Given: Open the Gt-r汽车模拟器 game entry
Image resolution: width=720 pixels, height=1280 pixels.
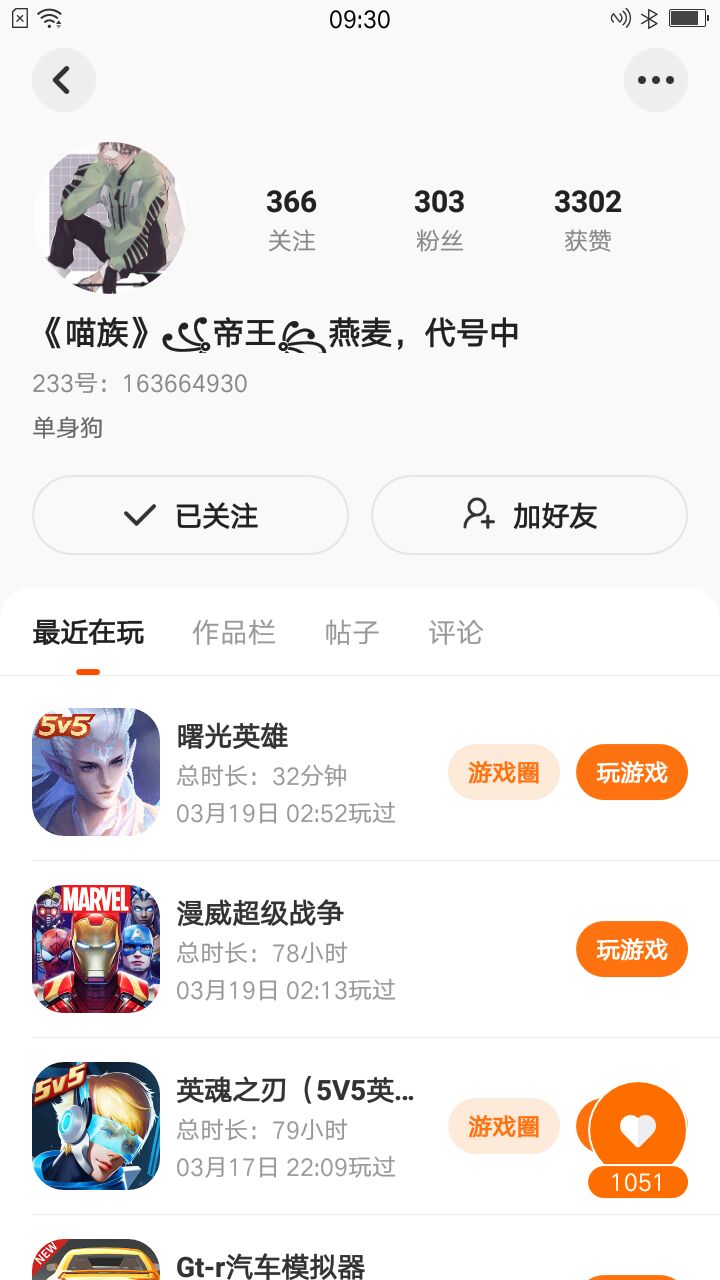Looking at the screenshot, I should pos(270,1266).
